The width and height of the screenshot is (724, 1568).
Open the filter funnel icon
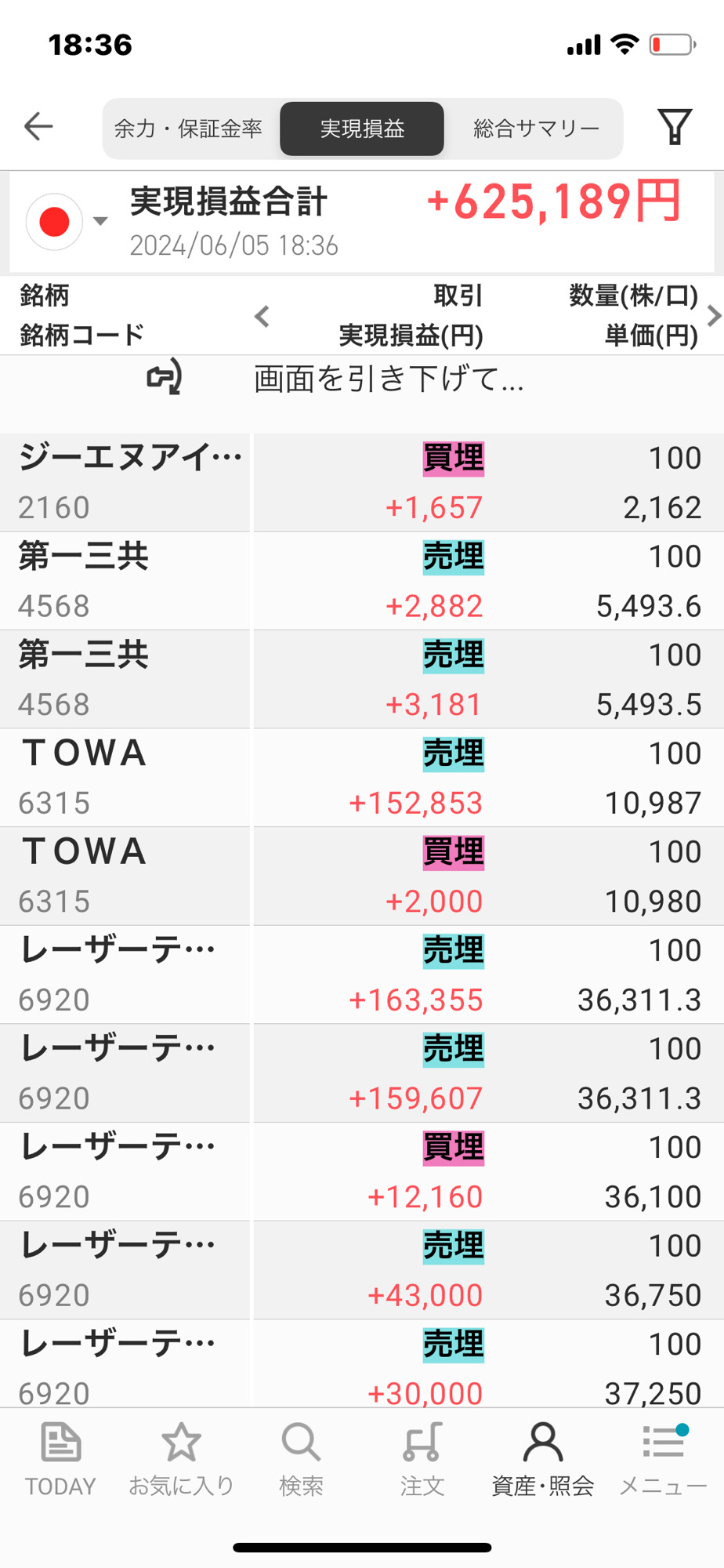(675, 126)
